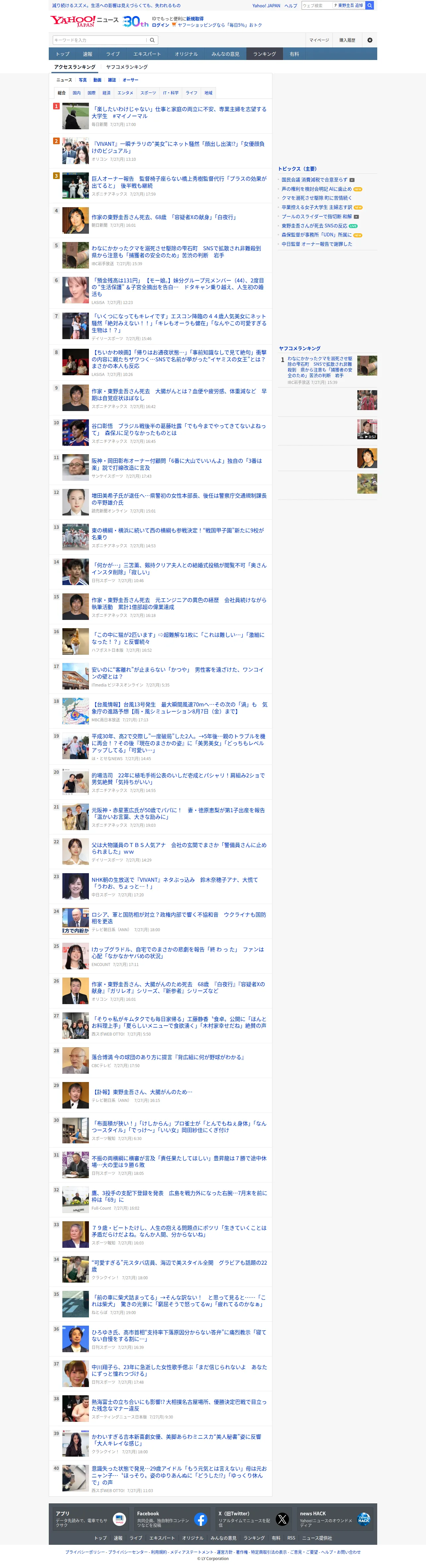Select the ヤフコメランキング tab
This screenshot has height=1568, width=426.
[x=127, y=67]
